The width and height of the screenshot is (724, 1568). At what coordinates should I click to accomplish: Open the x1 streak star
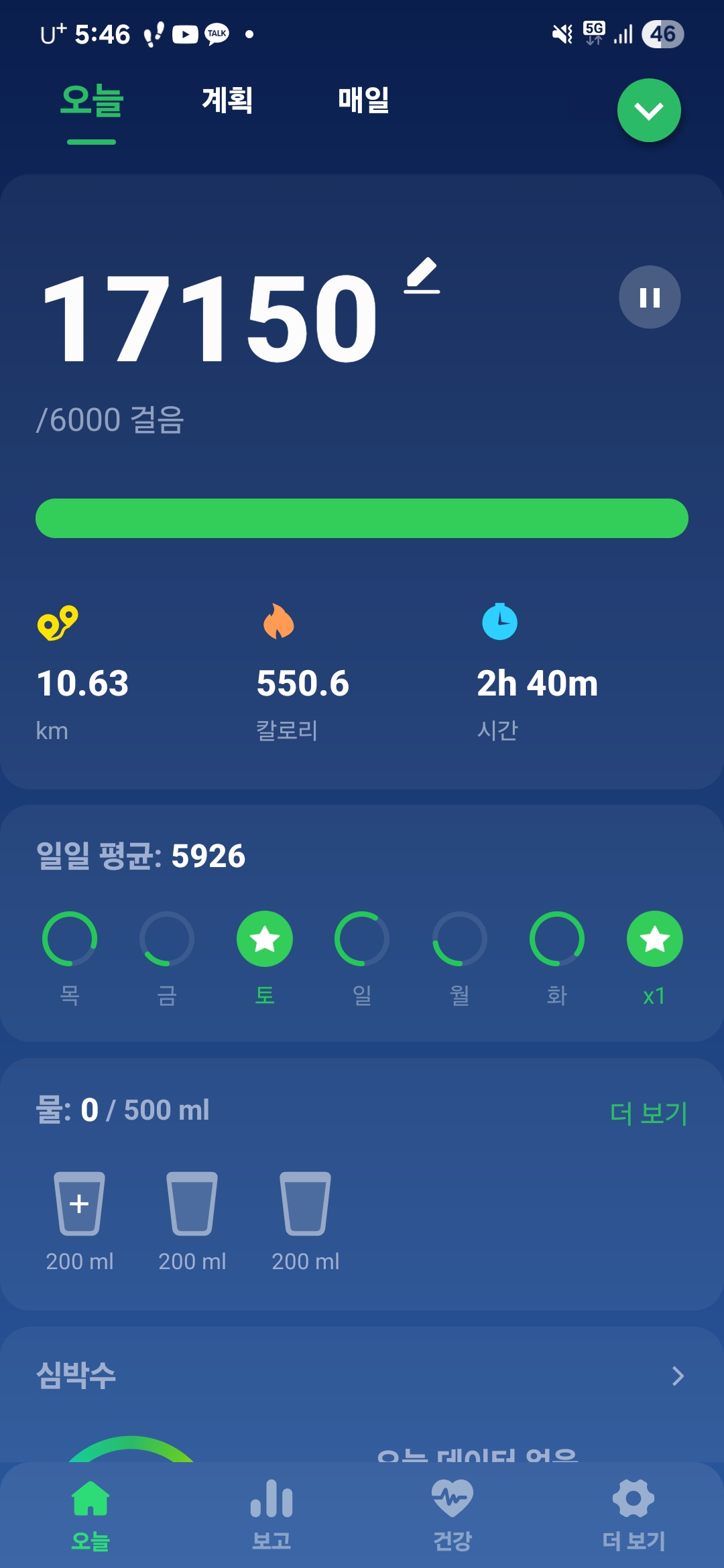tap(654, 939)
